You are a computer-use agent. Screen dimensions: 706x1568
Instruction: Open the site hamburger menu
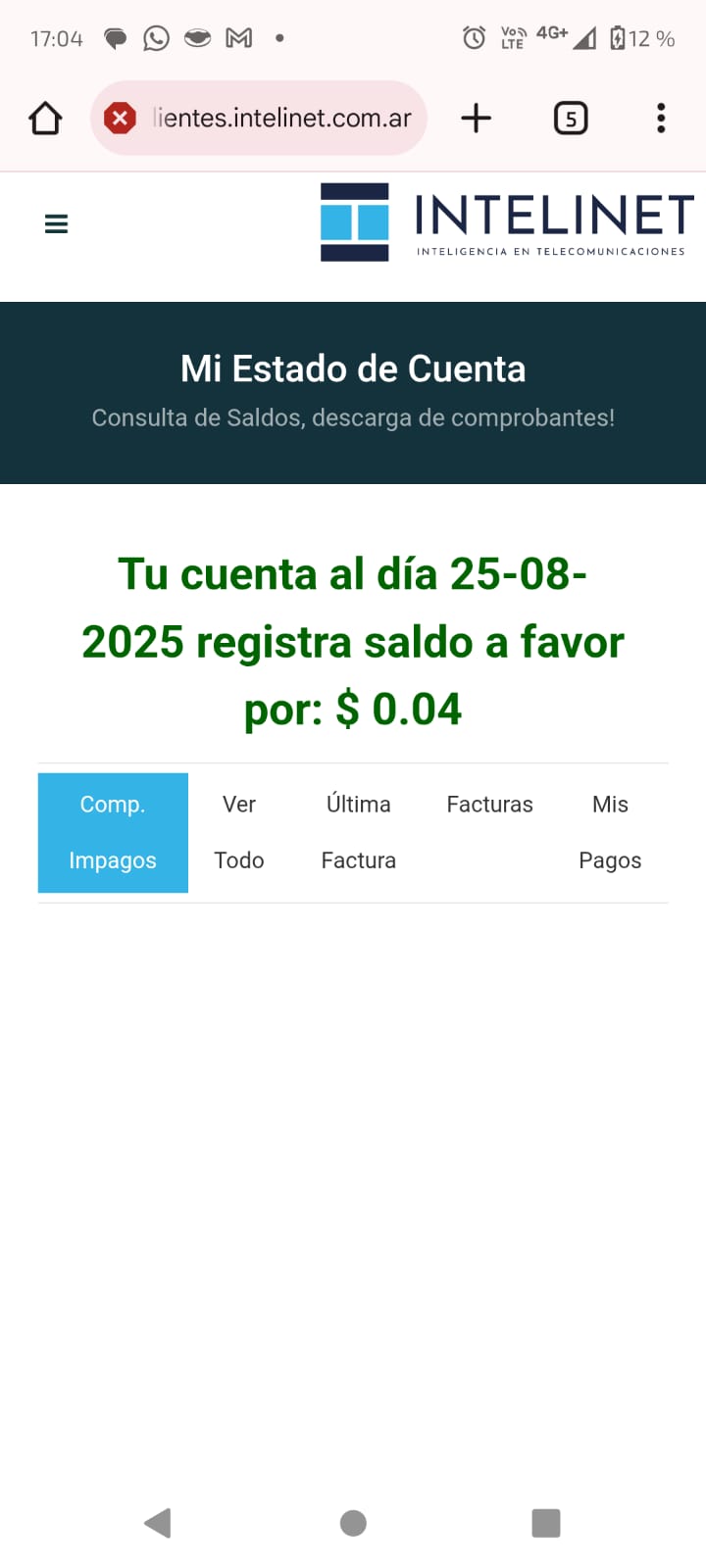(57, 224)
